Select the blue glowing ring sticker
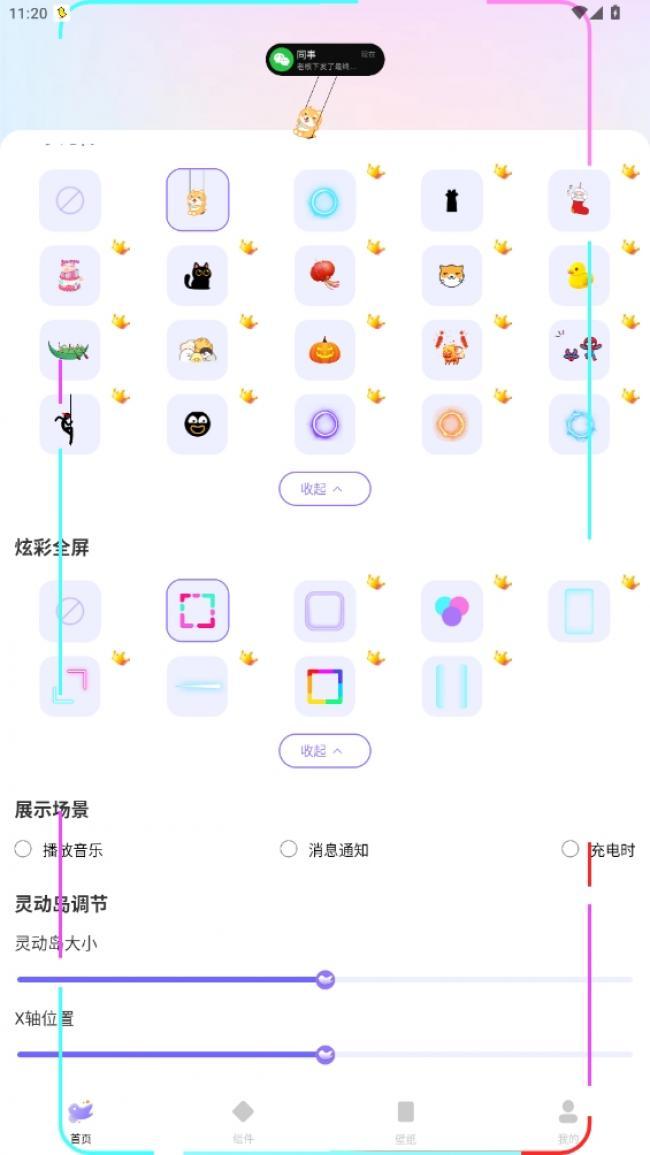The width and height of the screenshot is (650, 1155). tap(324, 200)
